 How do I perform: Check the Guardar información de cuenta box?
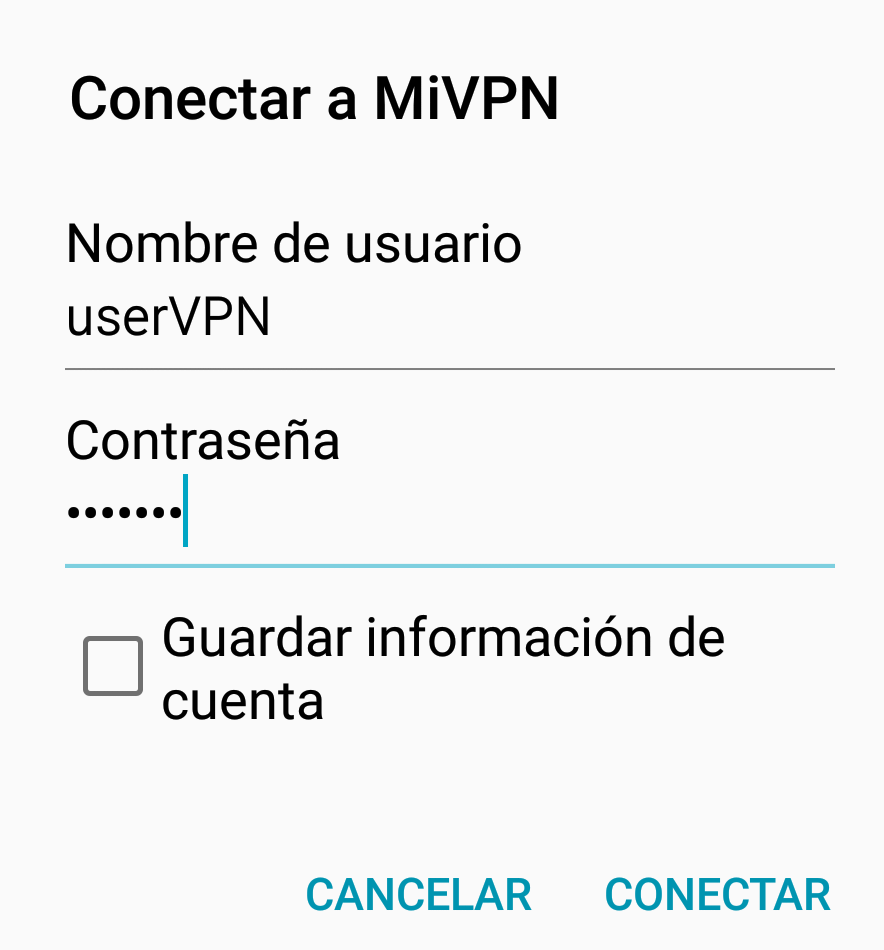click(113, 666)
